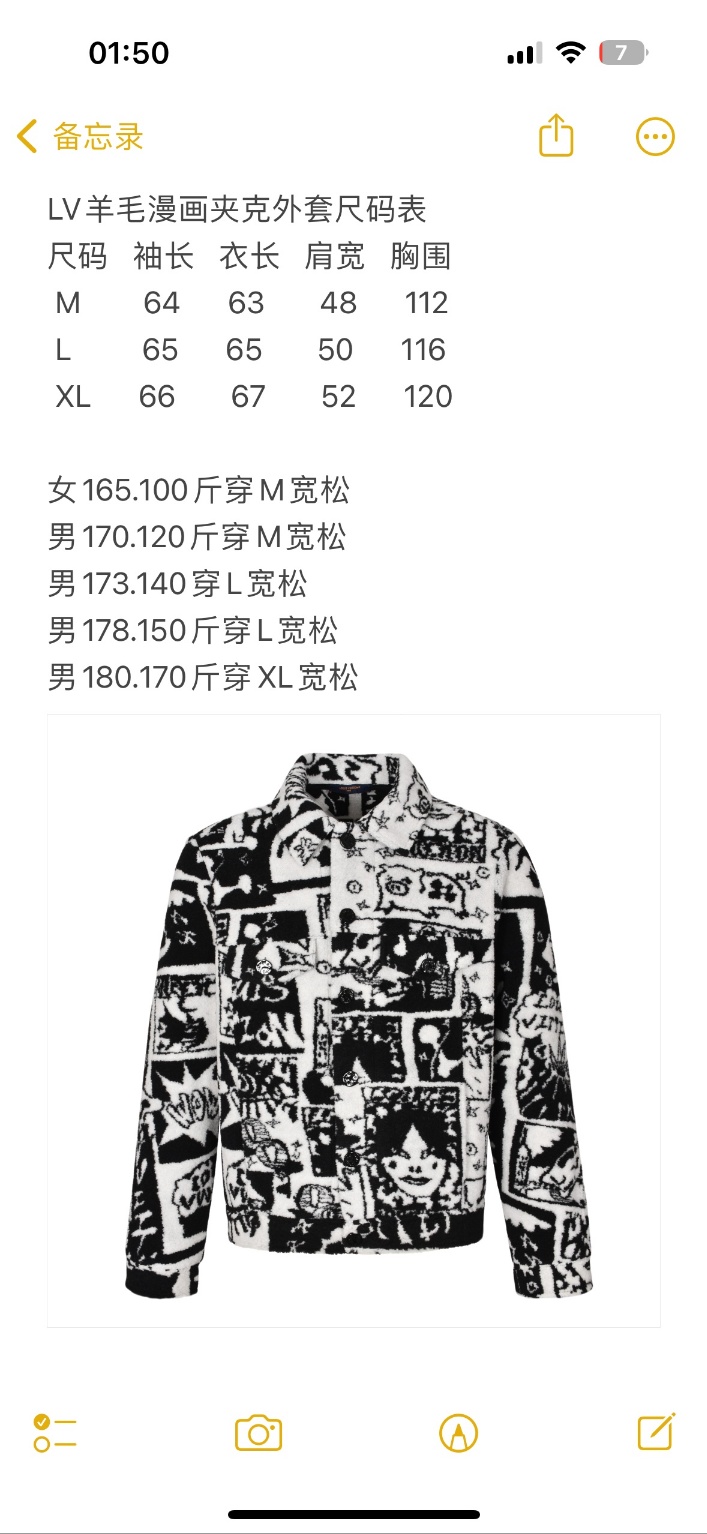This screenshot has height=1534, width=707.
Task: Add a checklist to the note
Action: click(x=55, y=1433)
